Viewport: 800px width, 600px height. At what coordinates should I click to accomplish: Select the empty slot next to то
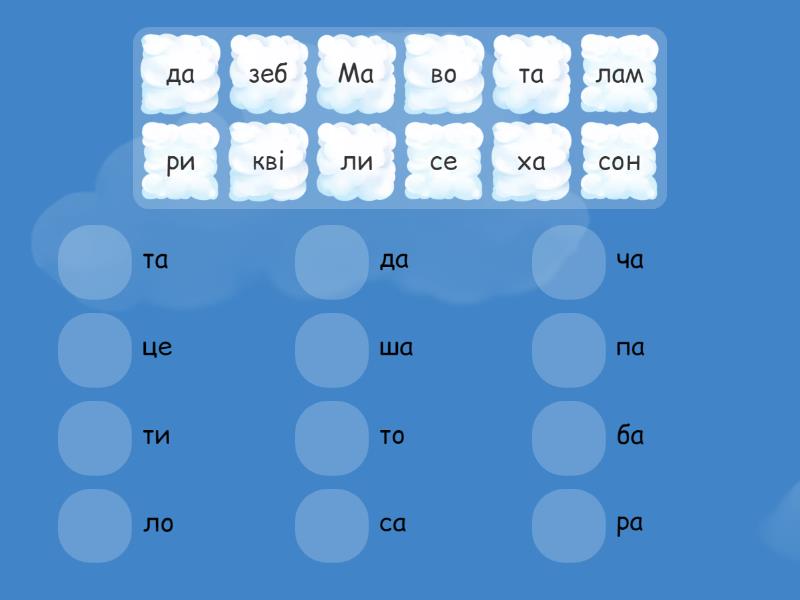tap(332, 438)
